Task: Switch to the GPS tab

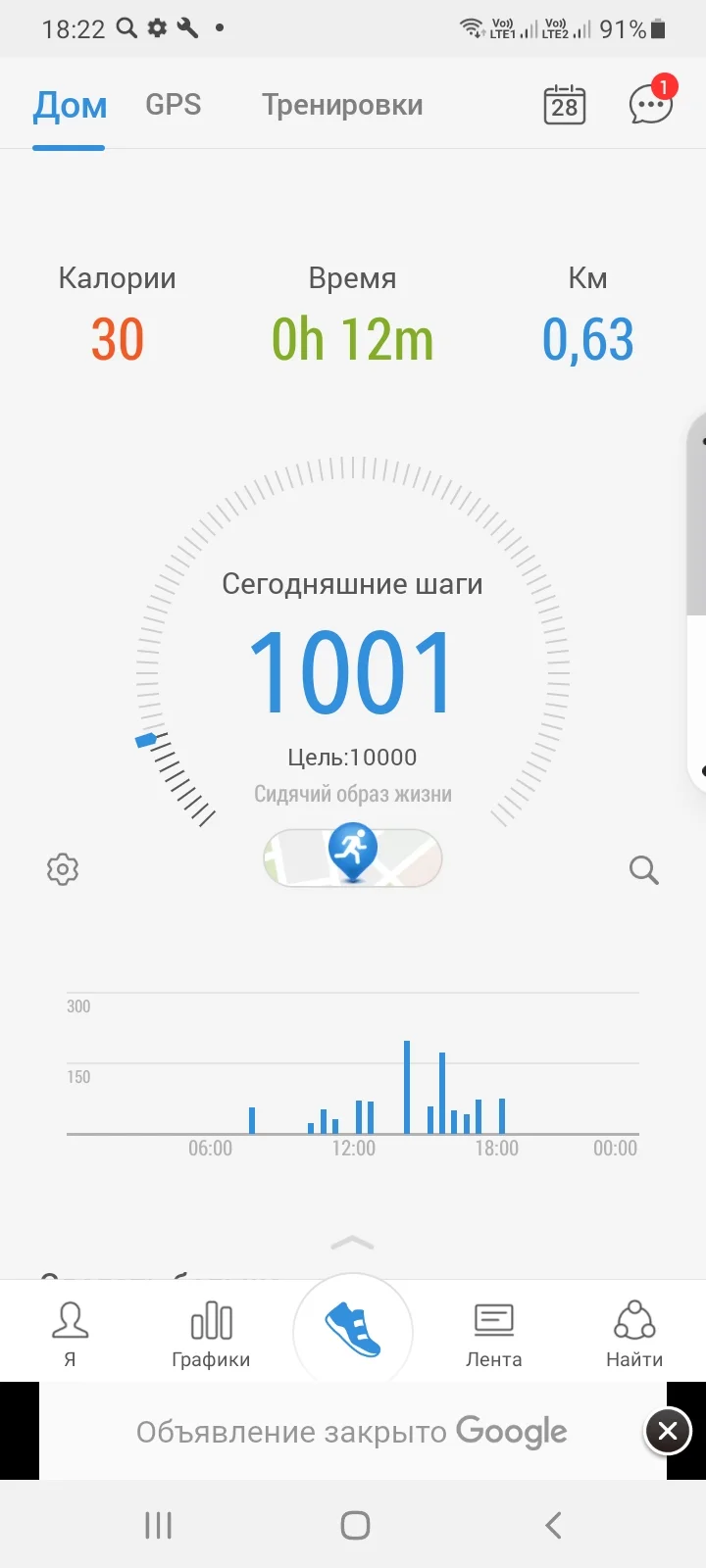Action: [x=173, y=105]
